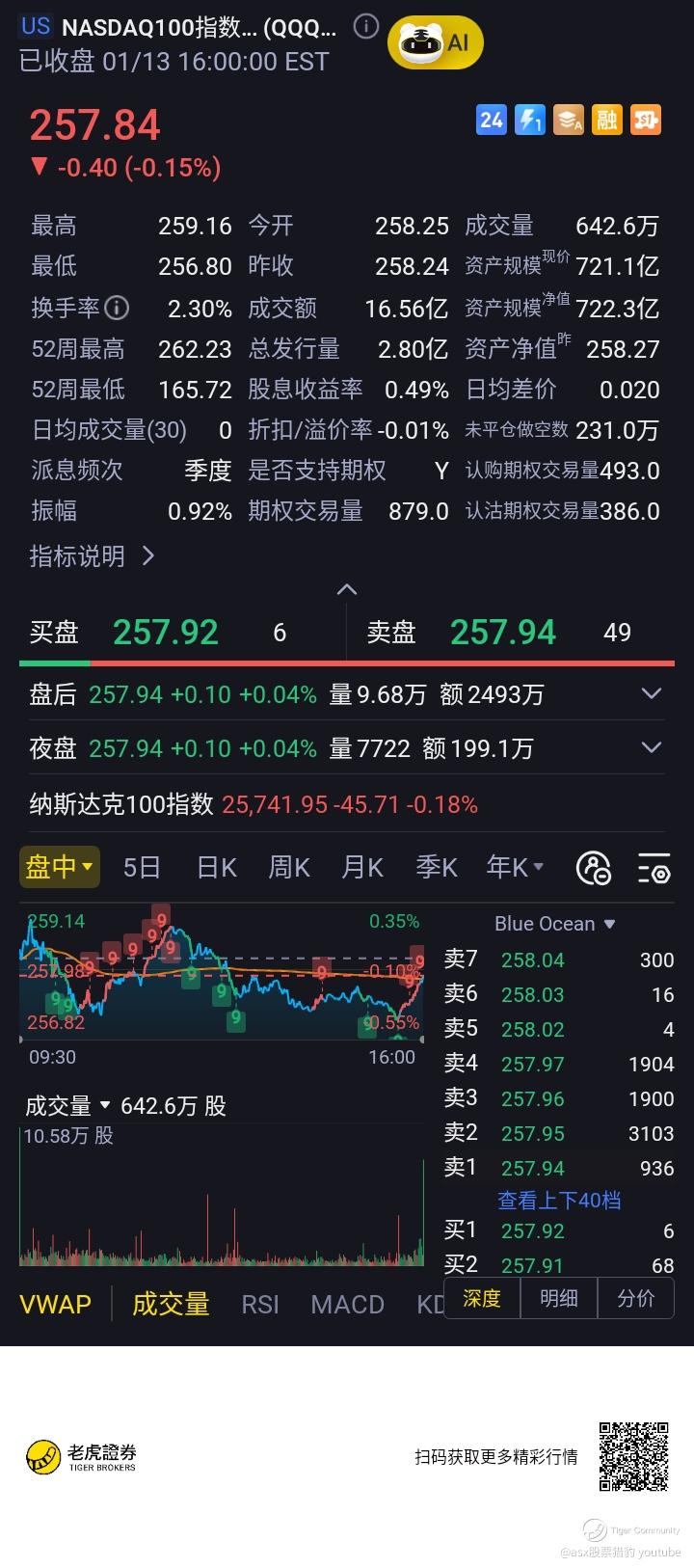The height and width of the screenshot is (1568, 694).
Task: Open the Blue Ocean source dropdown
Action: pos(554,924)
